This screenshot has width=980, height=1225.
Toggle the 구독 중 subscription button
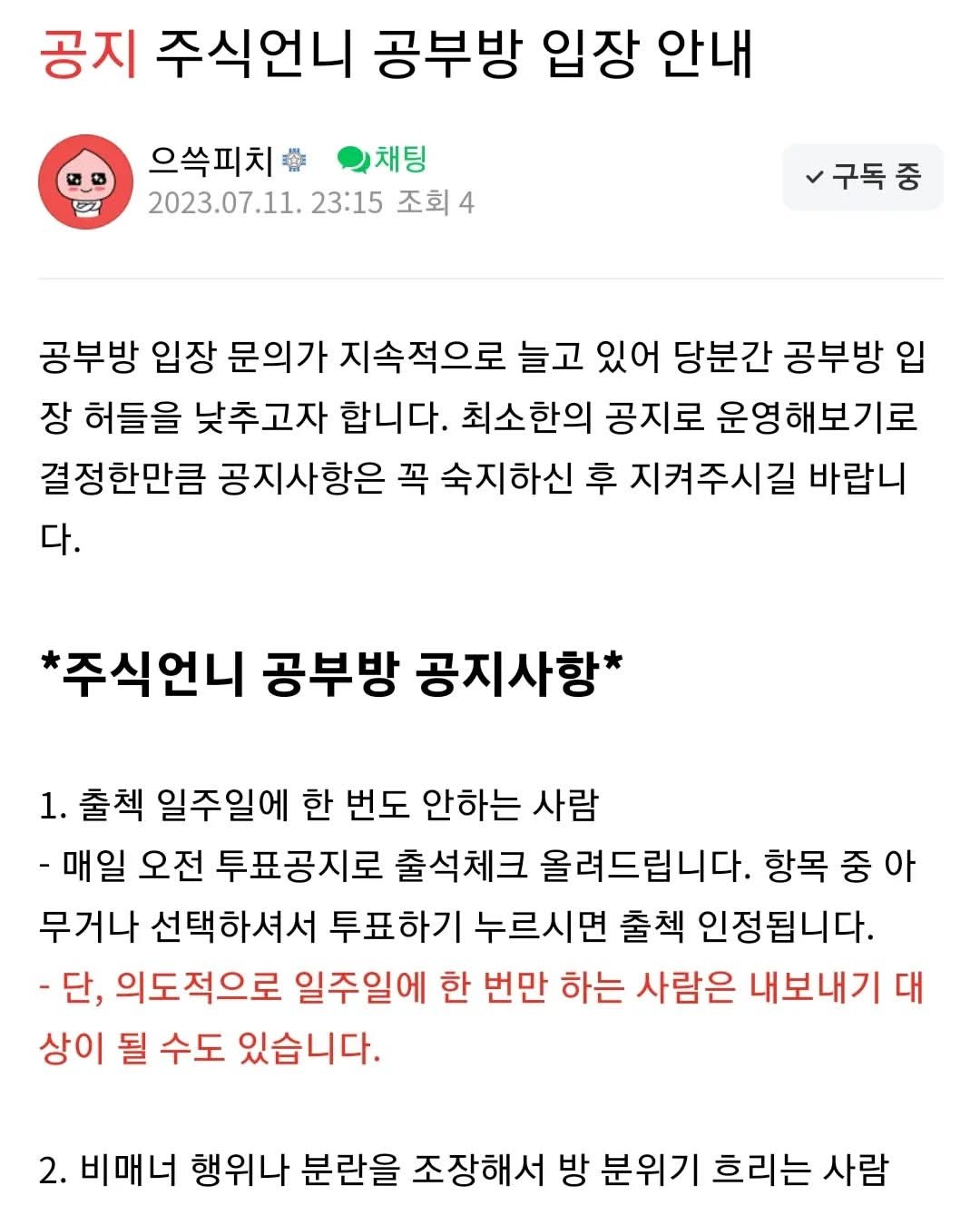click(862, 177)
